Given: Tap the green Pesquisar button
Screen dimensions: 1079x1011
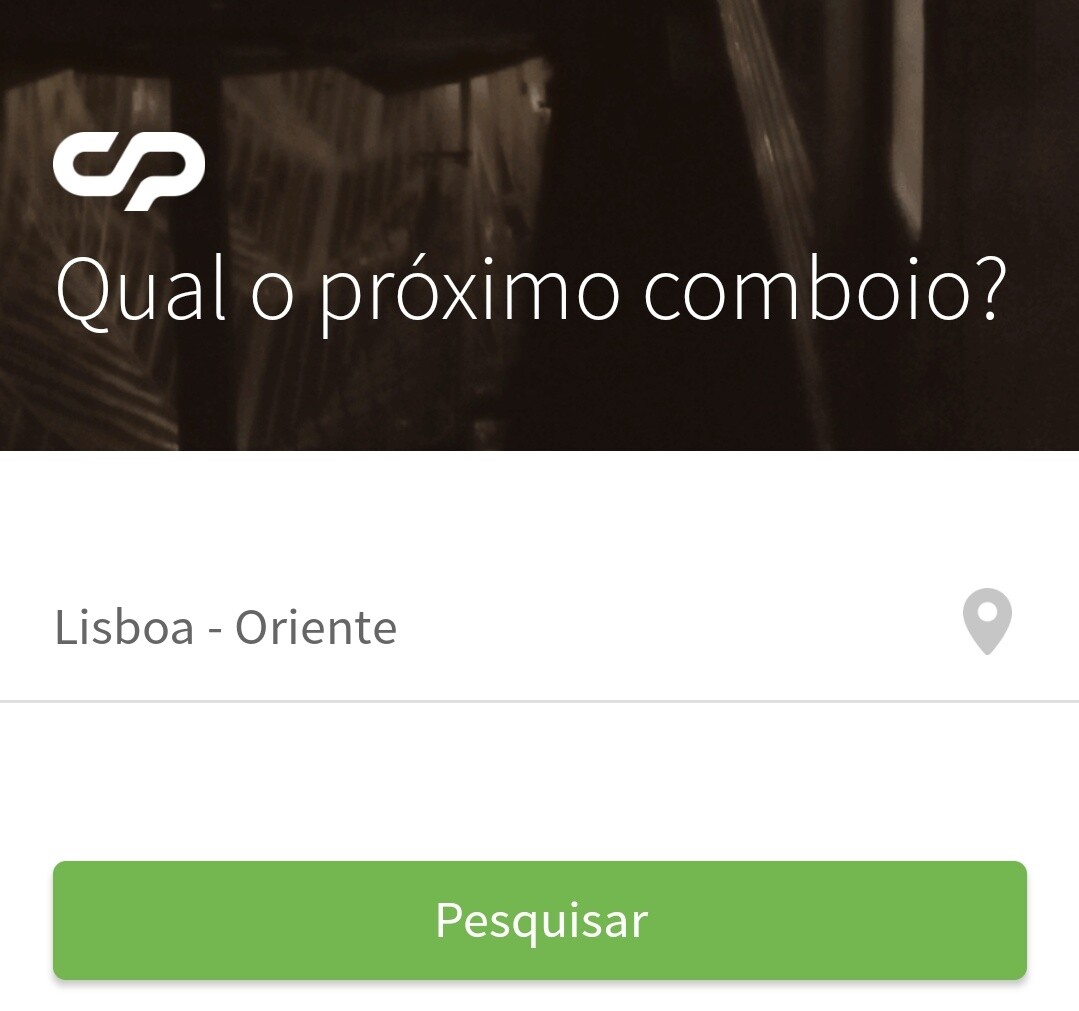Looking at the screenshot, I should (540, 920).
